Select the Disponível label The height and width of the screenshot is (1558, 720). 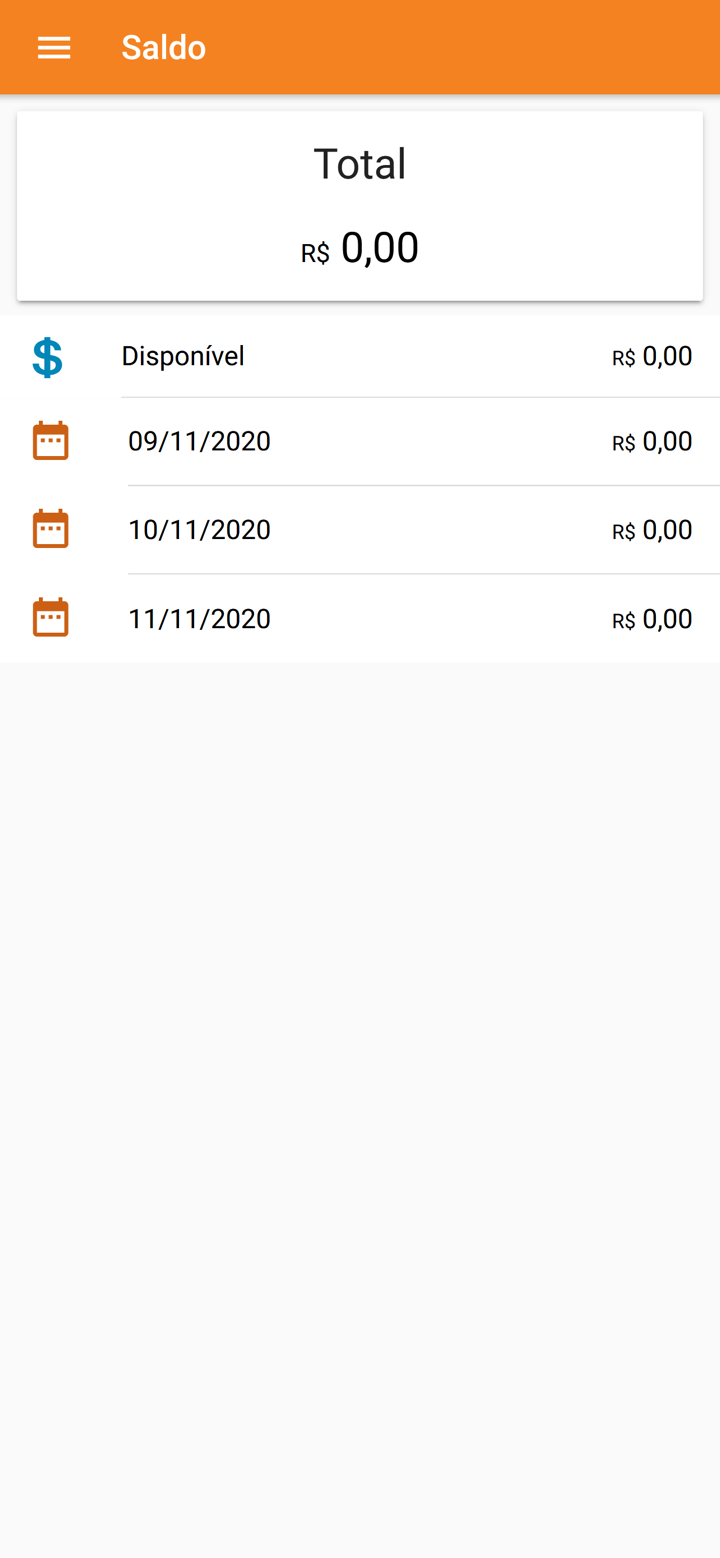coord(183,356)
